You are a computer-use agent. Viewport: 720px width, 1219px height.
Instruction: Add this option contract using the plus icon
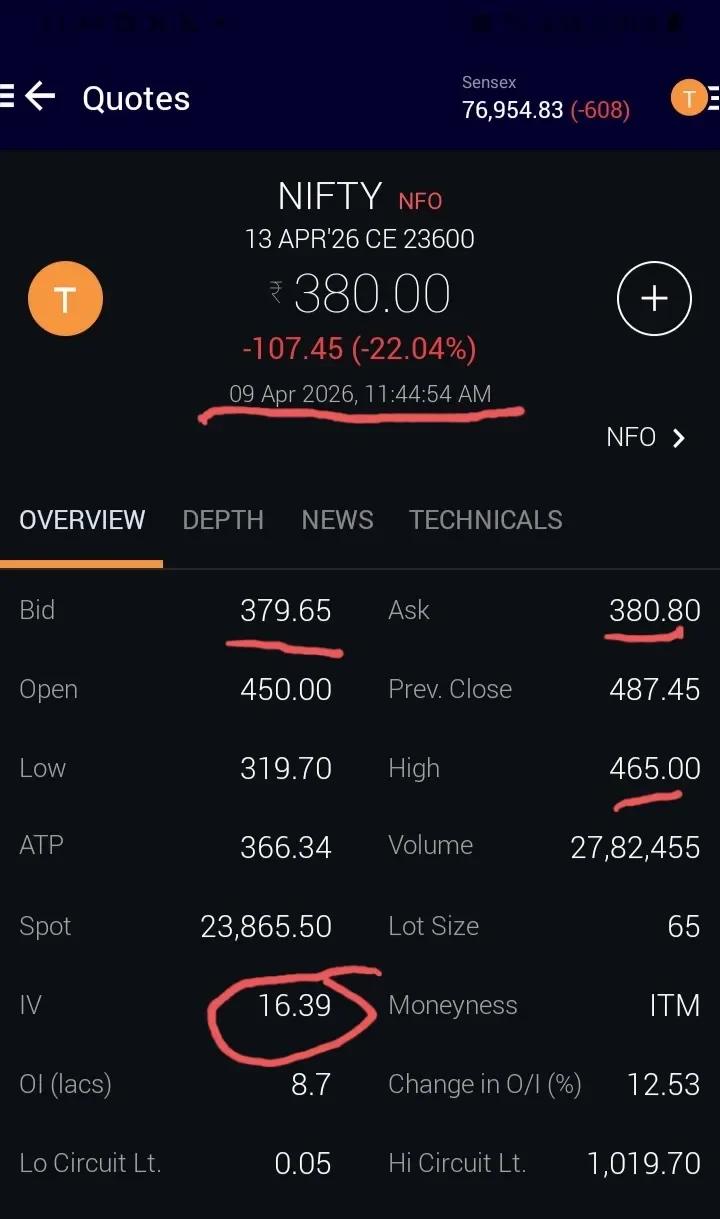point(654,297)
